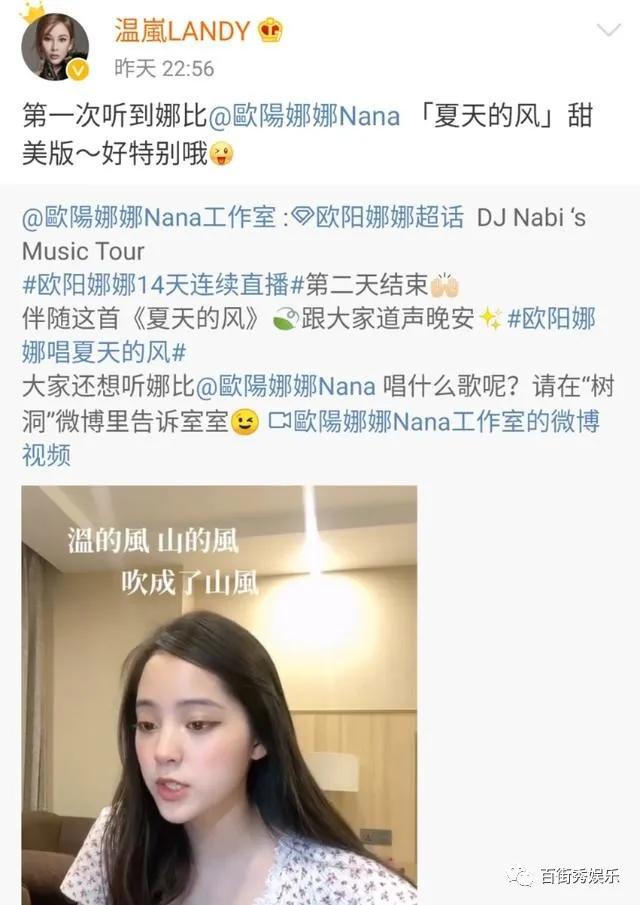Open 温嵐LANDY's profile avatar
Screen dimensions: 640x905
coord(56,46)
